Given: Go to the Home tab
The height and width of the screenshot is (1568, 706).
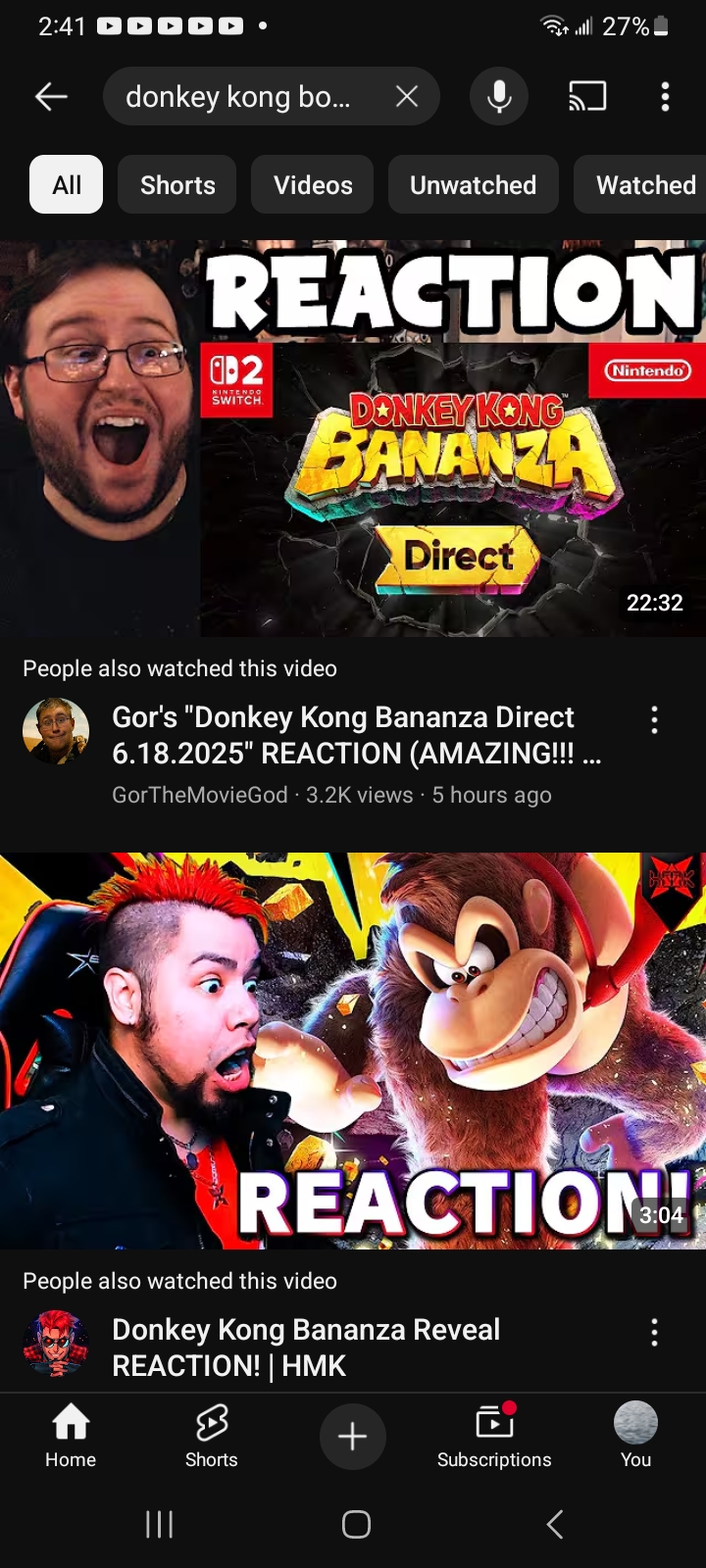Looking at the screenshot, I should pos(71,1436).
